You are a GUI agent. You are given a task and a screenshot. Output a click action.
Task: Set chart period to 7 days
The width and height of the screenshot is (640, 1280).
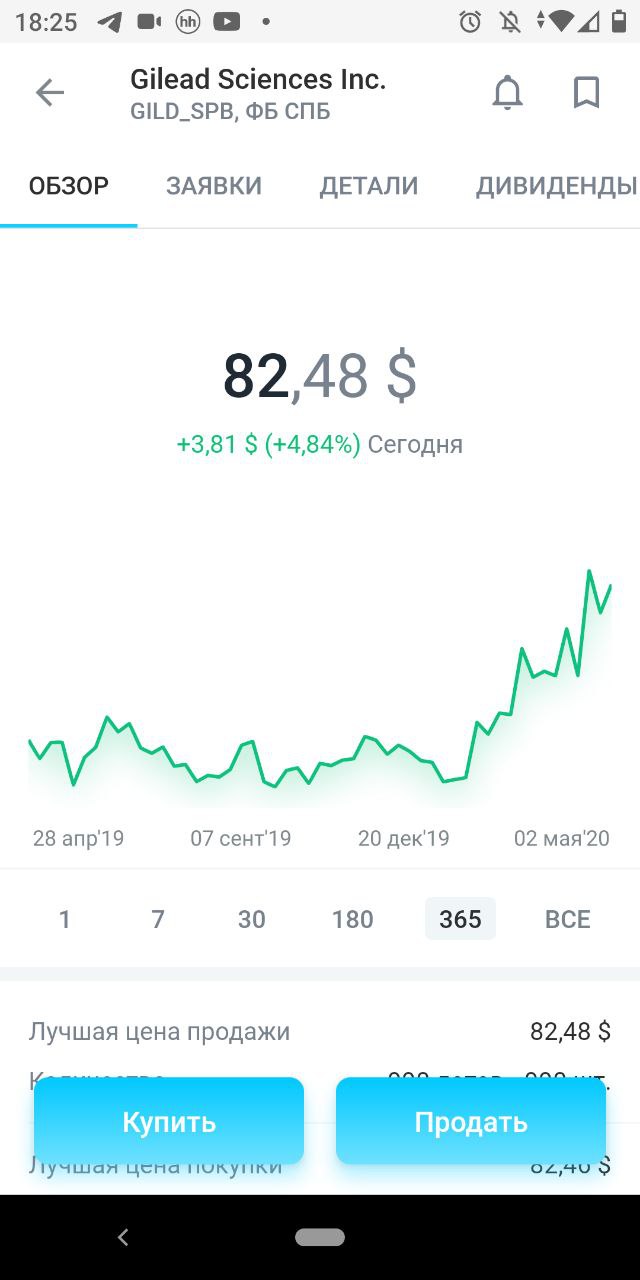pos(158,919)
